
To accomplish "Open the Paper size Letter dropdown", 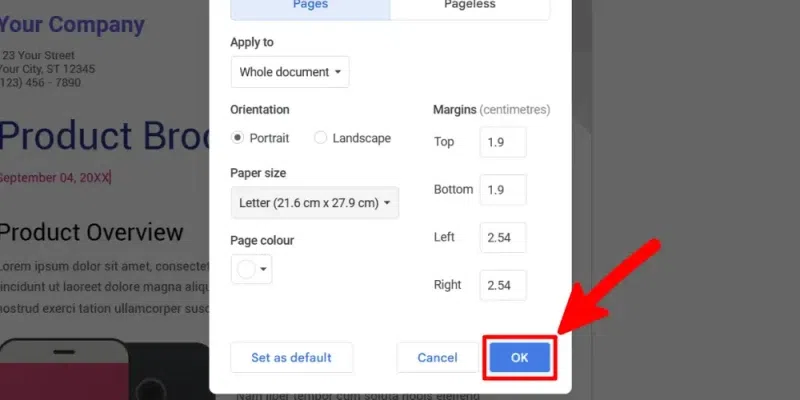I will click(314, 202).
